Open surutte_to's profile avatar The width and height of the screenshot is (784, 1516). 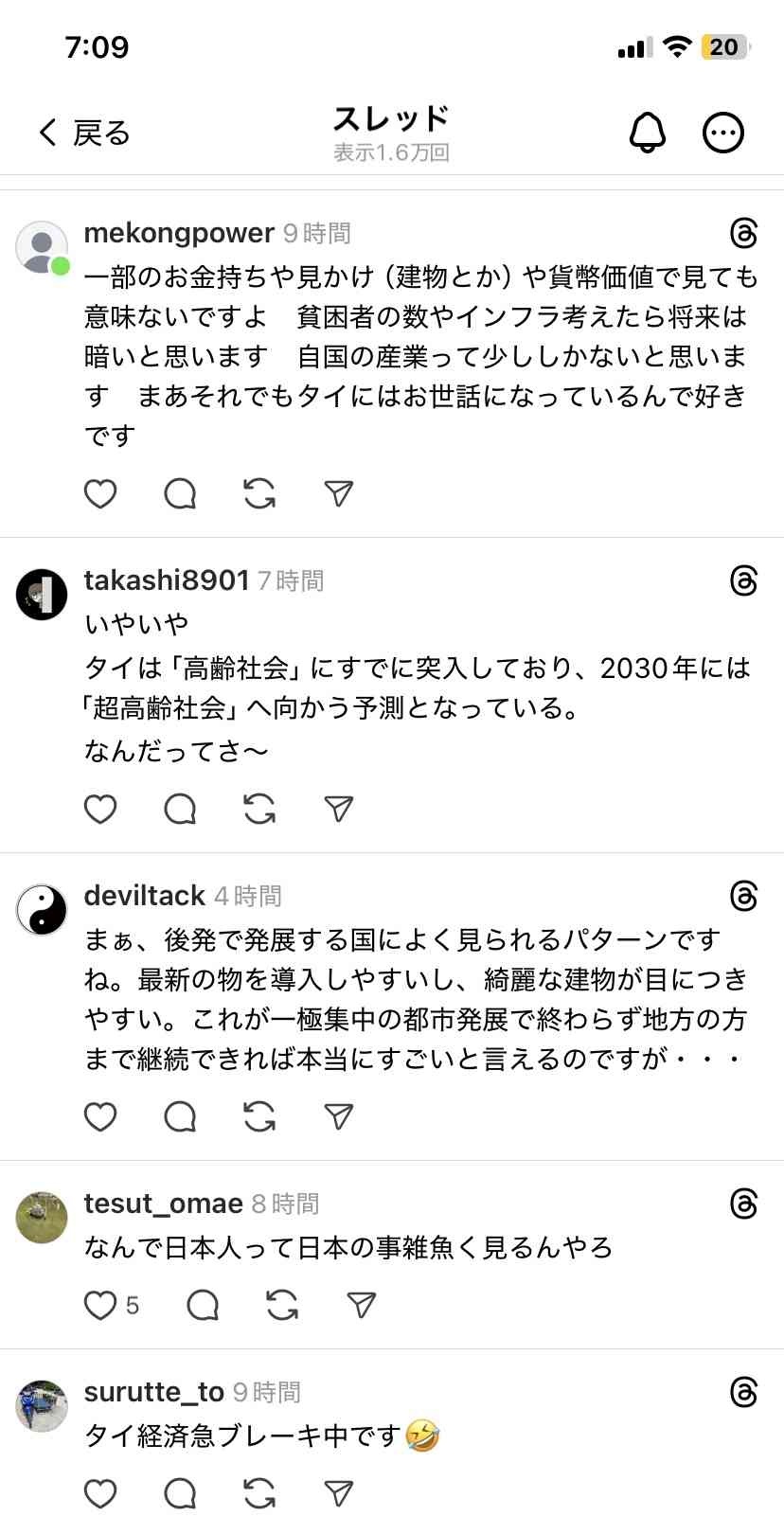click(x=42, y=1406)
